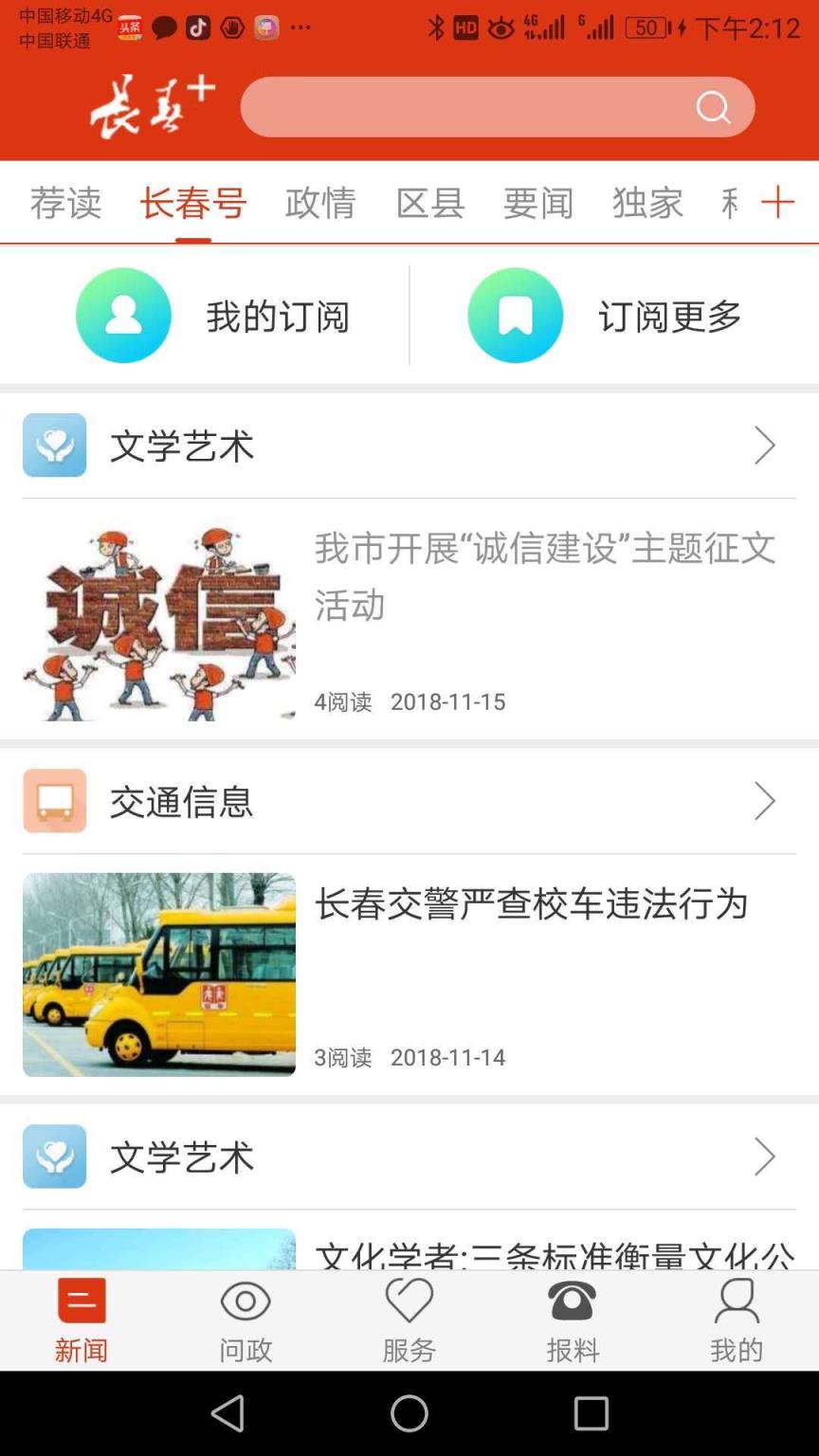This screenshot has height=1456, width=819.
Task: Tap the search magnifier in the top bar
Action: tap(713, 107)
